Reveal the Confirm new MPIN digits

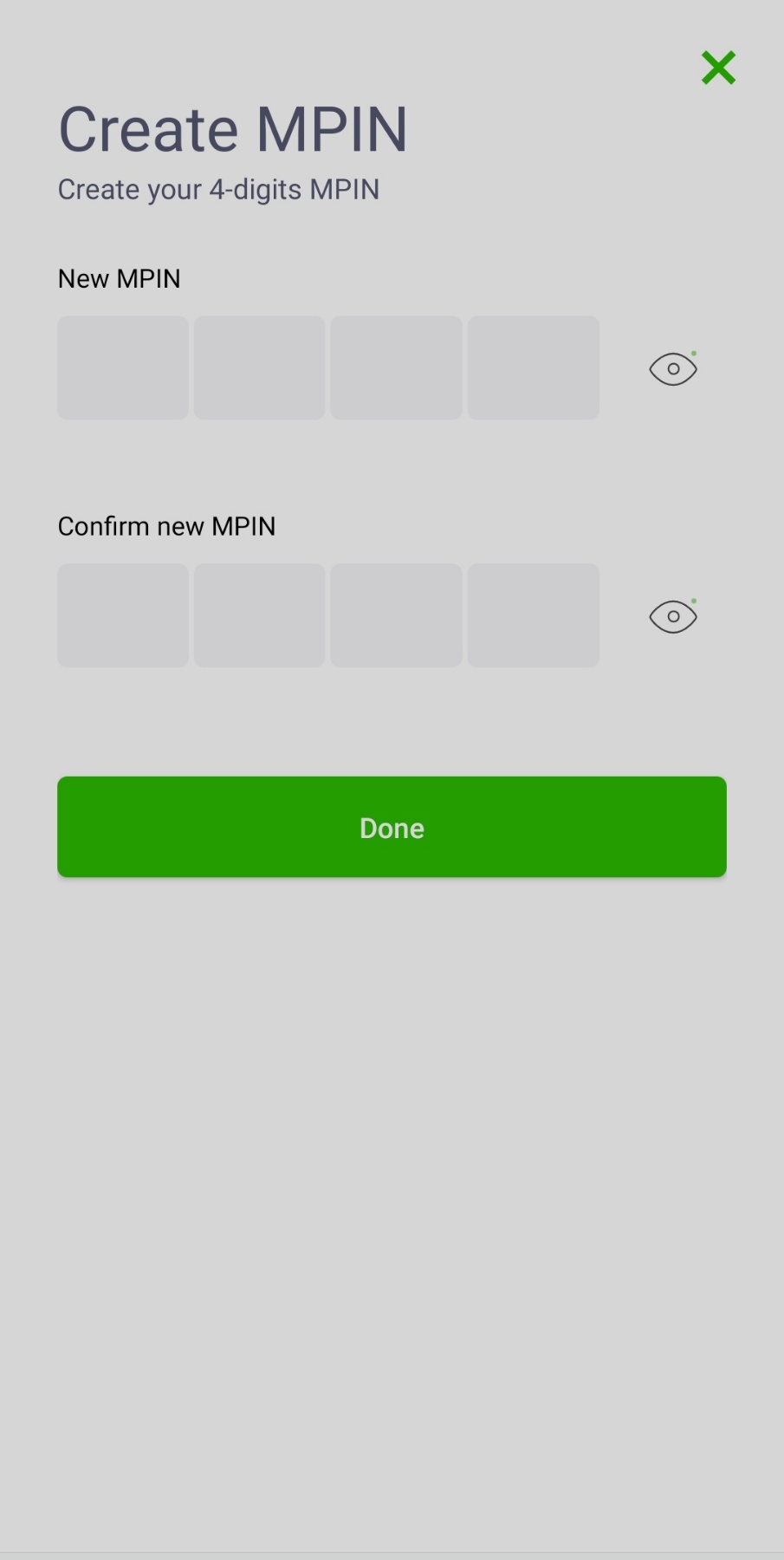tap(673, 616)
